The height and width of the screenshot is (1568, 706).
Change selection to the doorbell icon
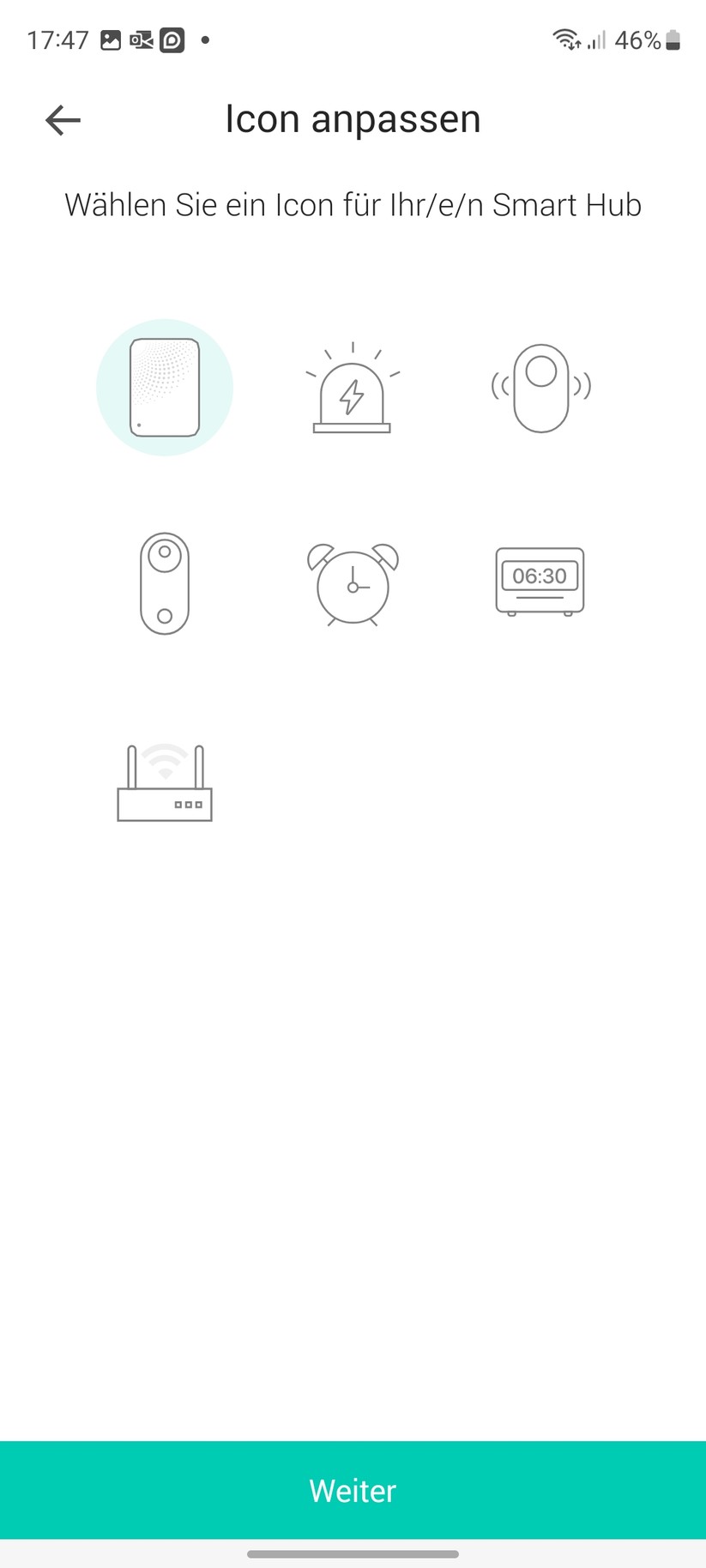[165, 583]
